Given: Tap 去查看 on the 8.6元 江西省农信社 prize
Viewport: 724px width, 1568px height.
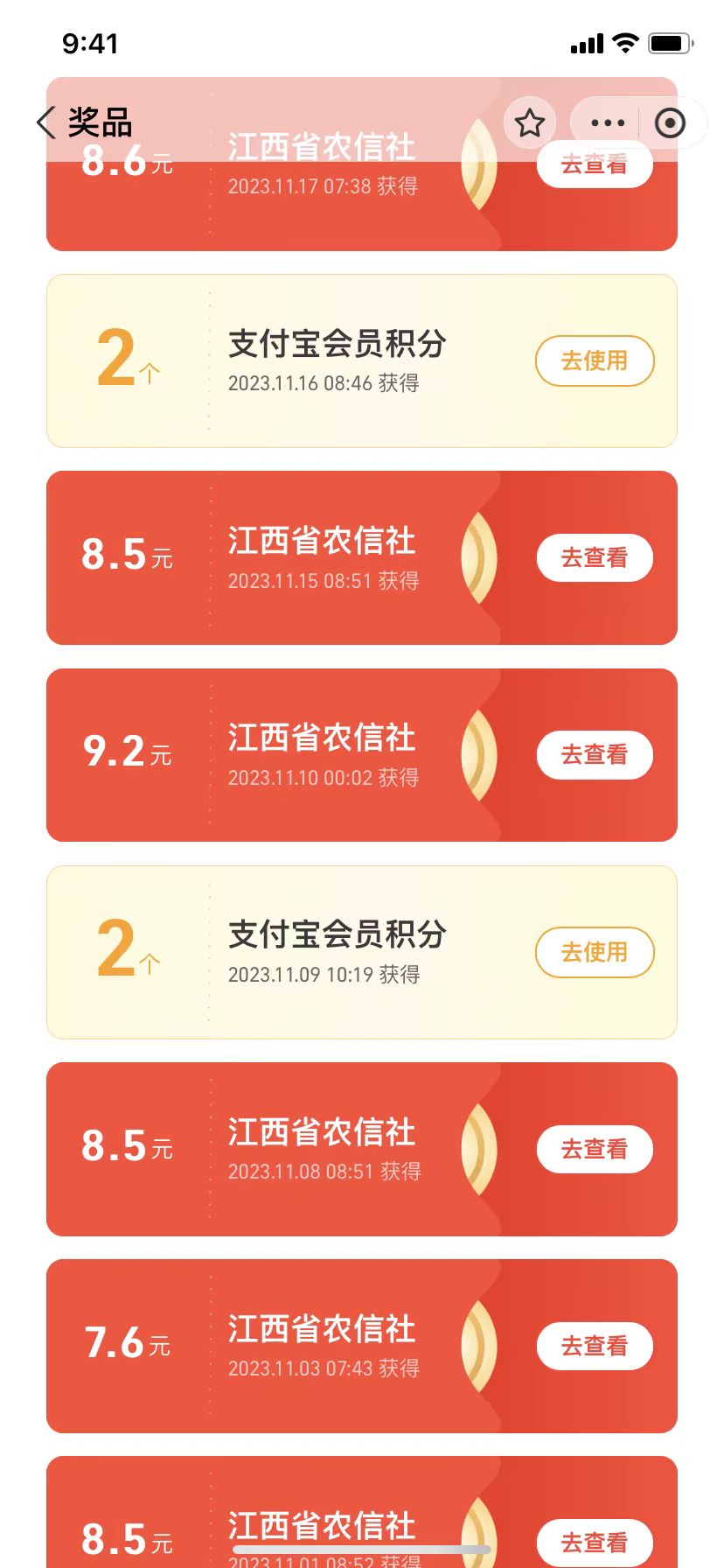Looking at the screenshot, I should coord(595,164).
